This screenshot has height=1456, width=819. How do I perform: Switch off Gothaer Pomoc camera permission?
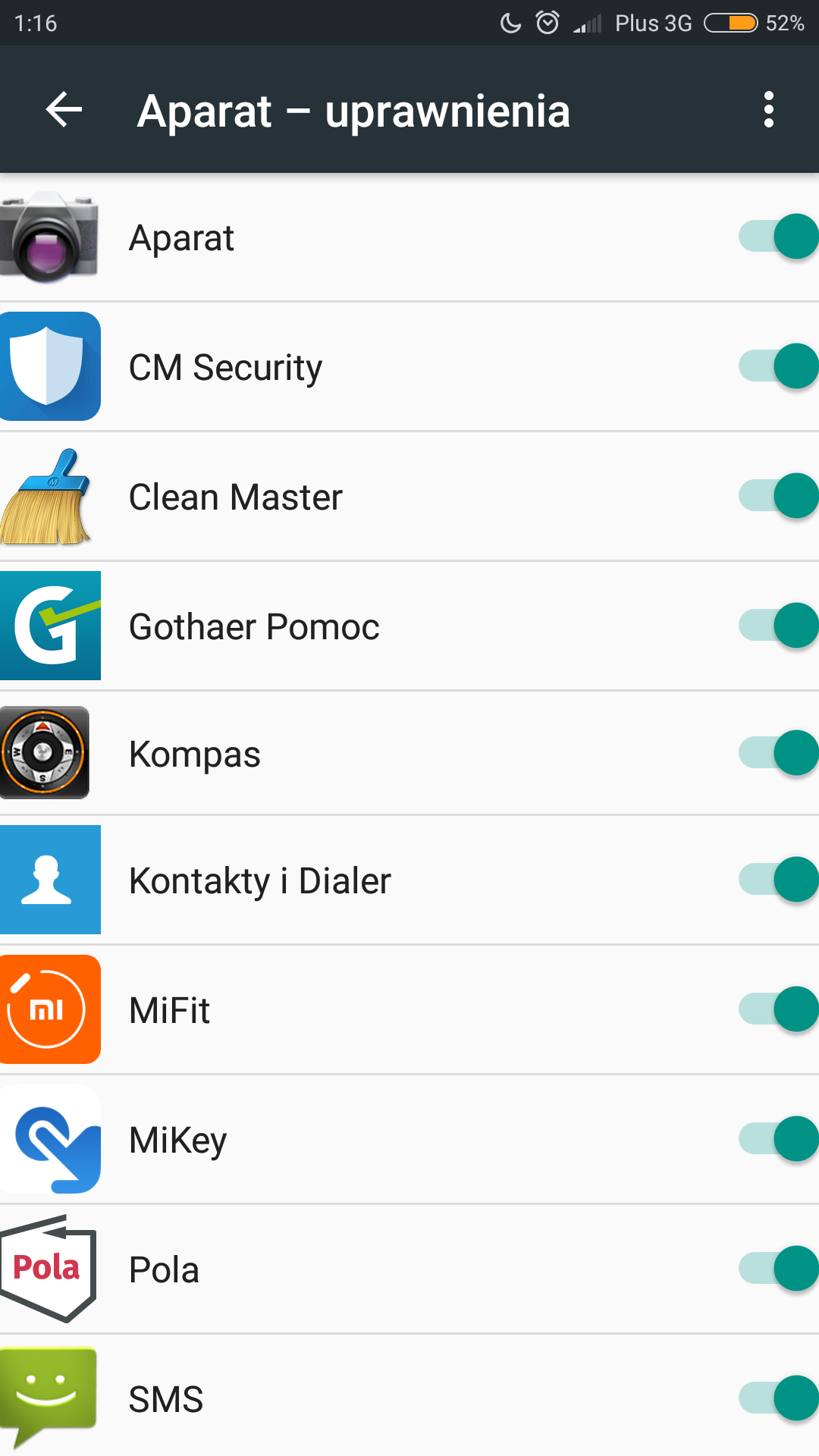(778, 626)
